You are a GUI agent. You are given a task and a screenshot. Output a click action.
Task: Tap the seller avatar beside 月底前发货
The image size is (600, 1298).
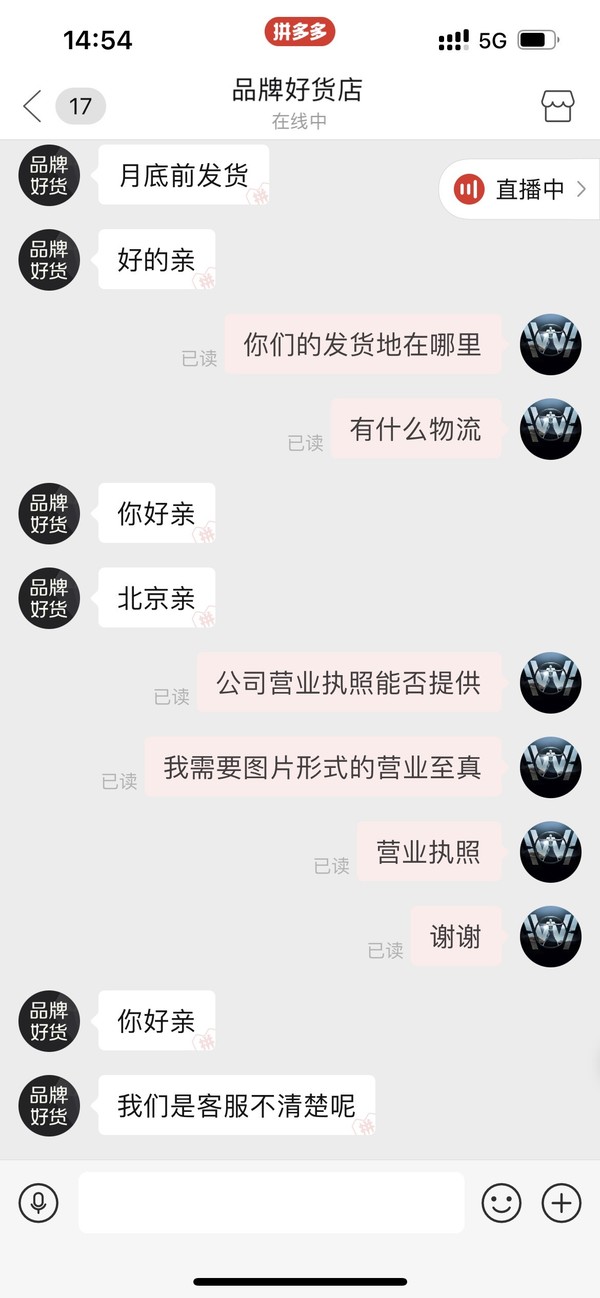point(49,175)
